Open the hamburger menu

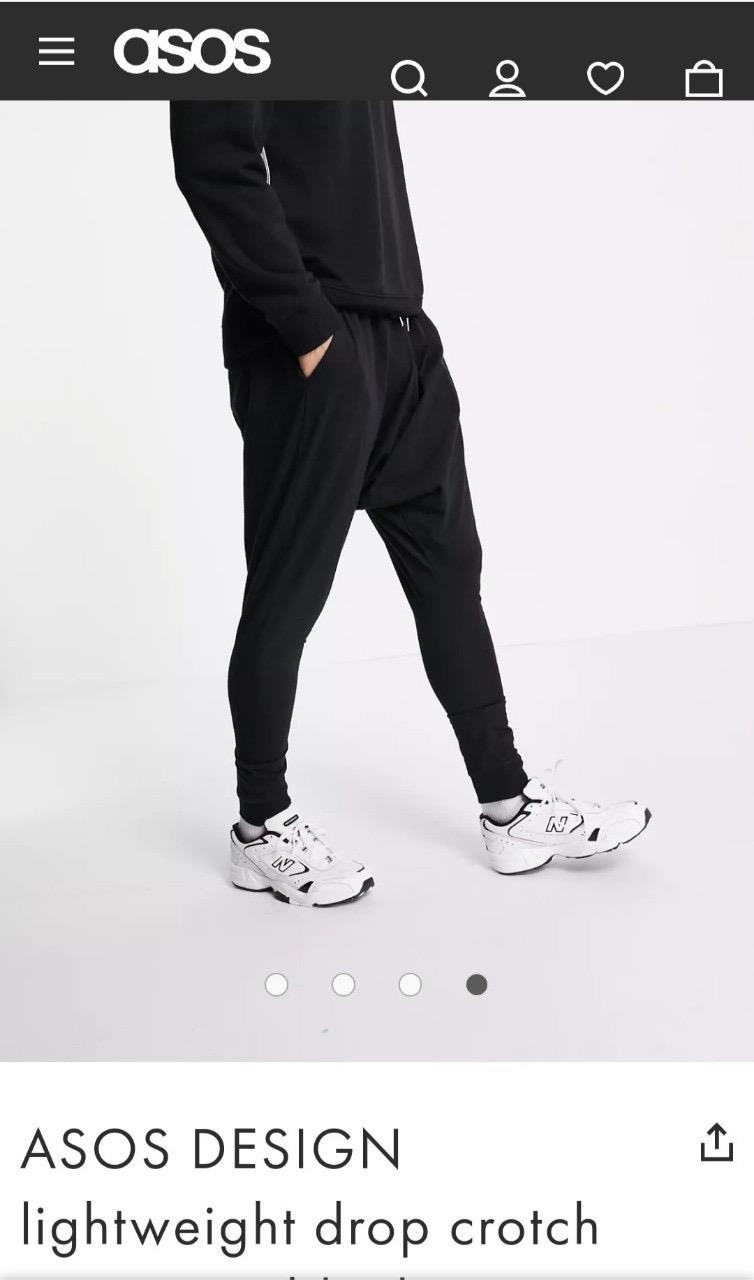(x=57, y=52)
